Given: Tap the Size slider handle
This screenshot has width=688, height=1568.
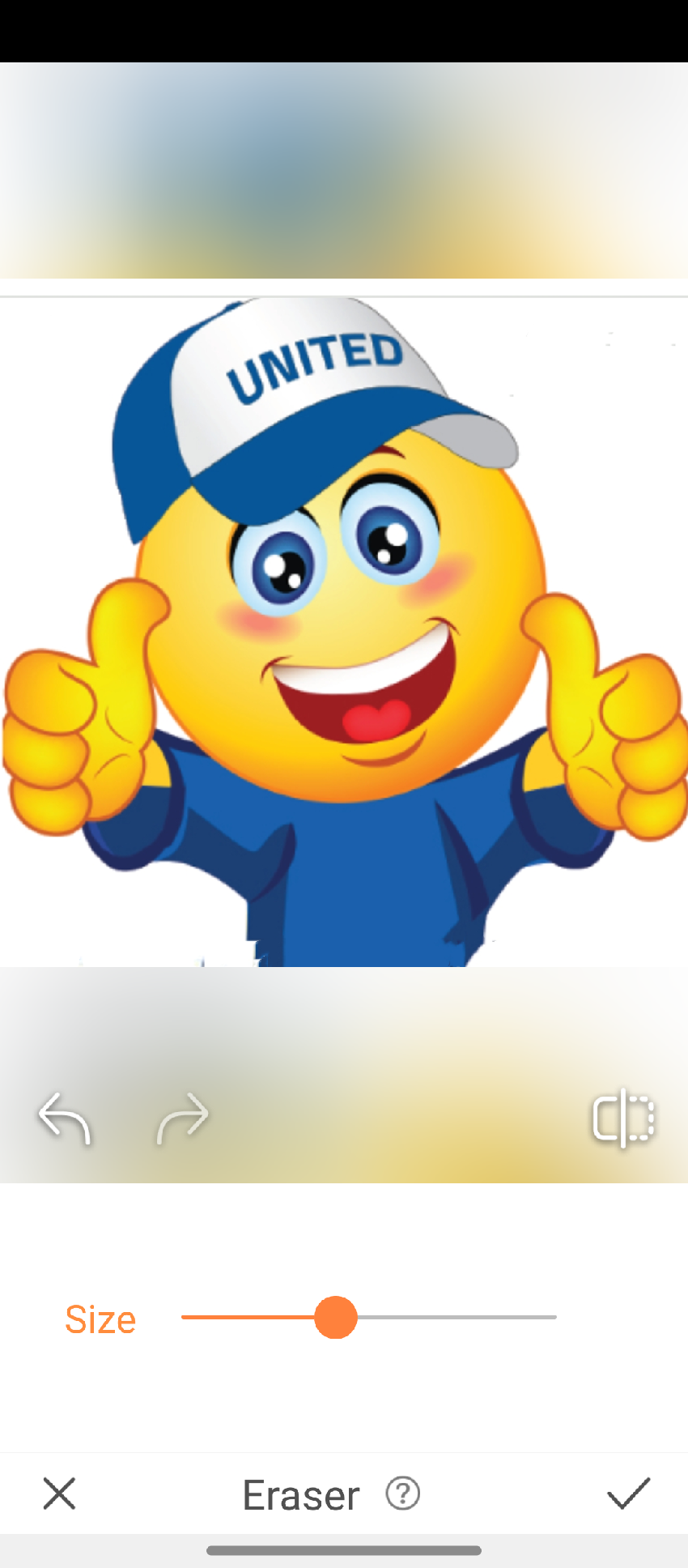Looking at the screenshot, I should point(335,1318).
